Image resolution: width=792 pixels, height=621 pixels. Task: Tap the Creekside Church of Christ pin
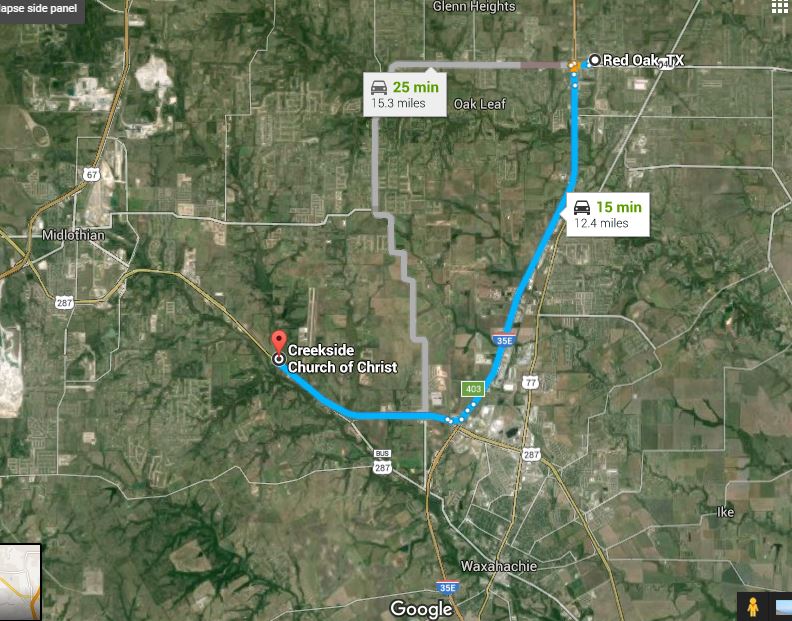pos(279,342)
